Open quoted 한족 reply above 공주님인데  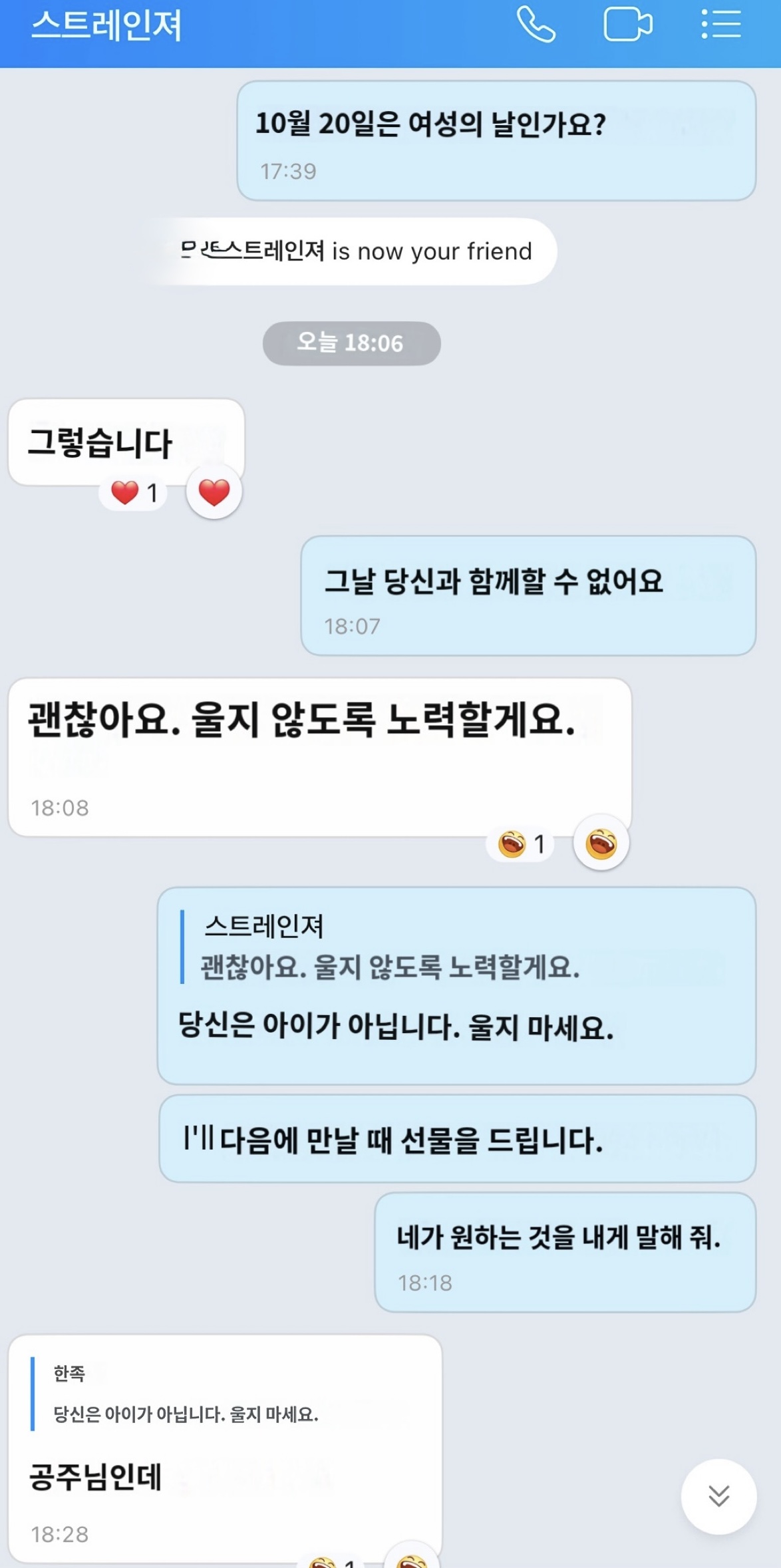(x=186, y=1394)
